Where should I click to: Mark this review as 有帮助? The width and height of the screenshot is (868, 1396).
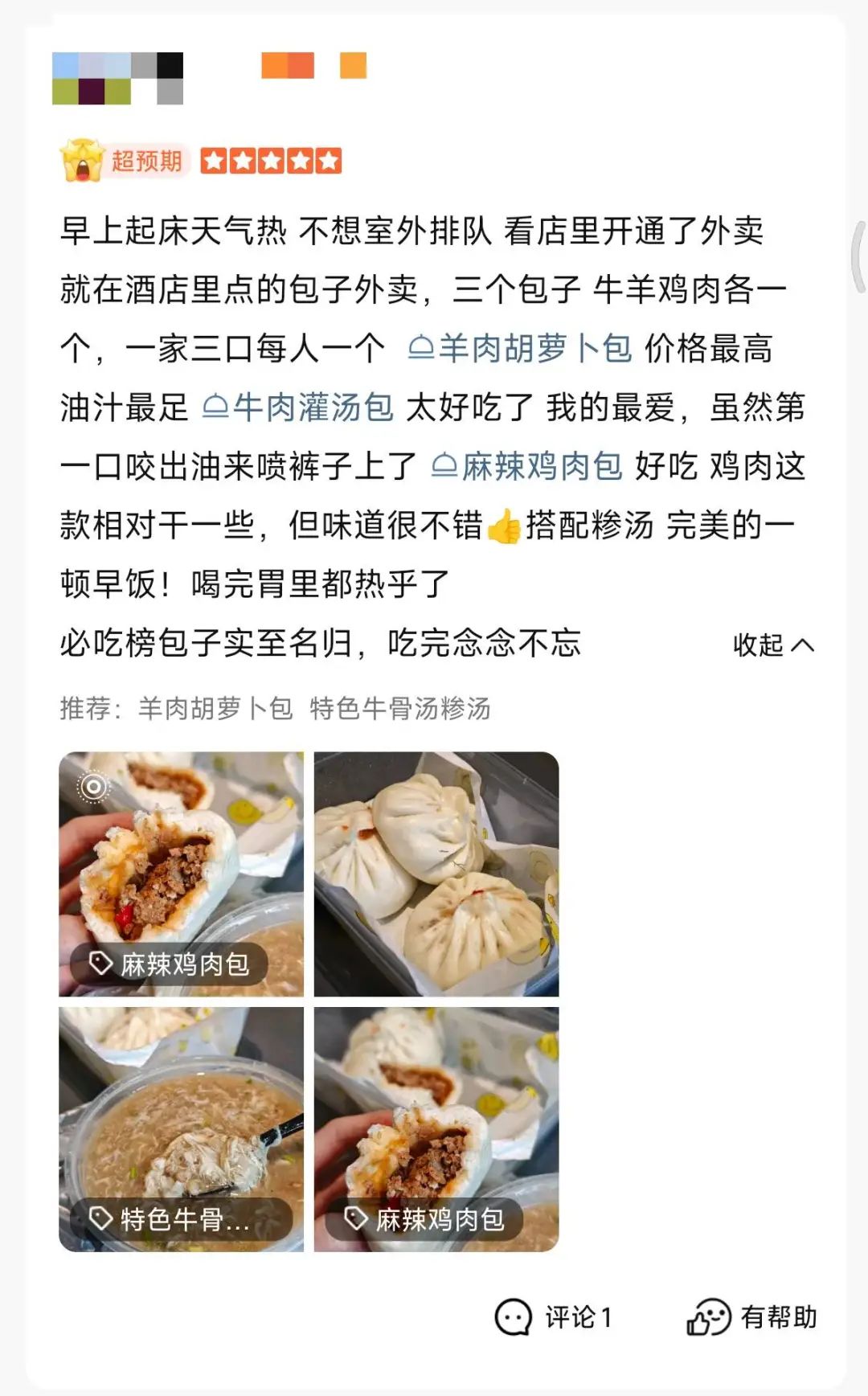[752, 1317]
